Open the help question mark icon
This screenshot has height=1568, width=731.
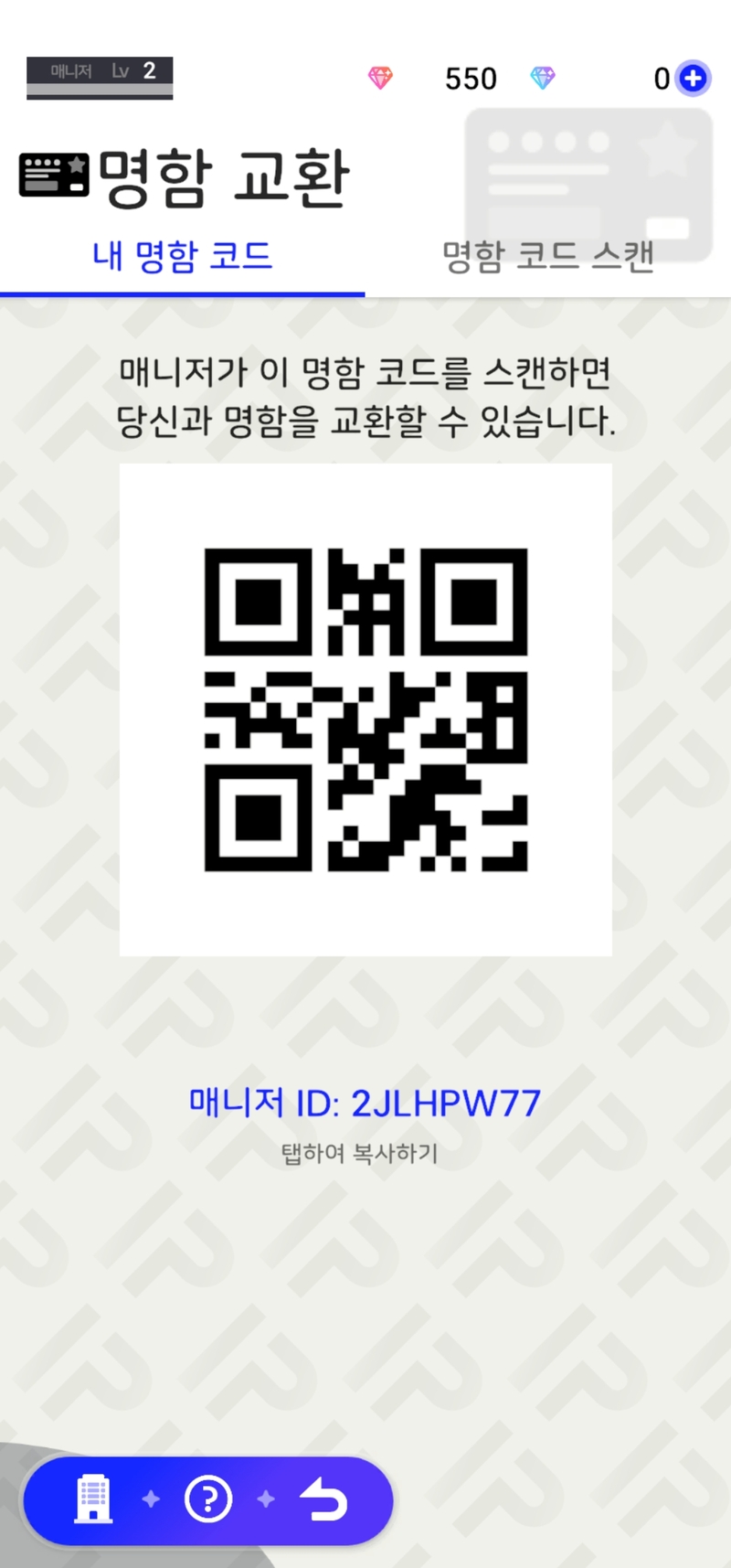[208, 1499]
